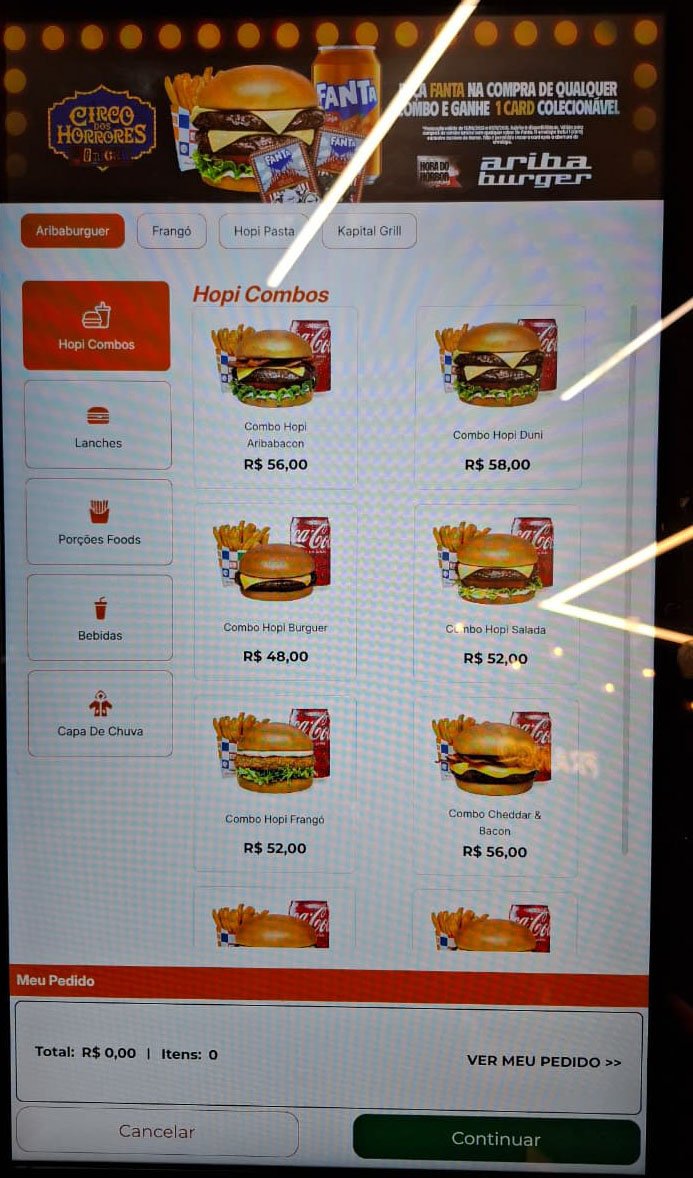Switch to the Frangó restaurant tab

pyautogui.click(x=171, y=231)
